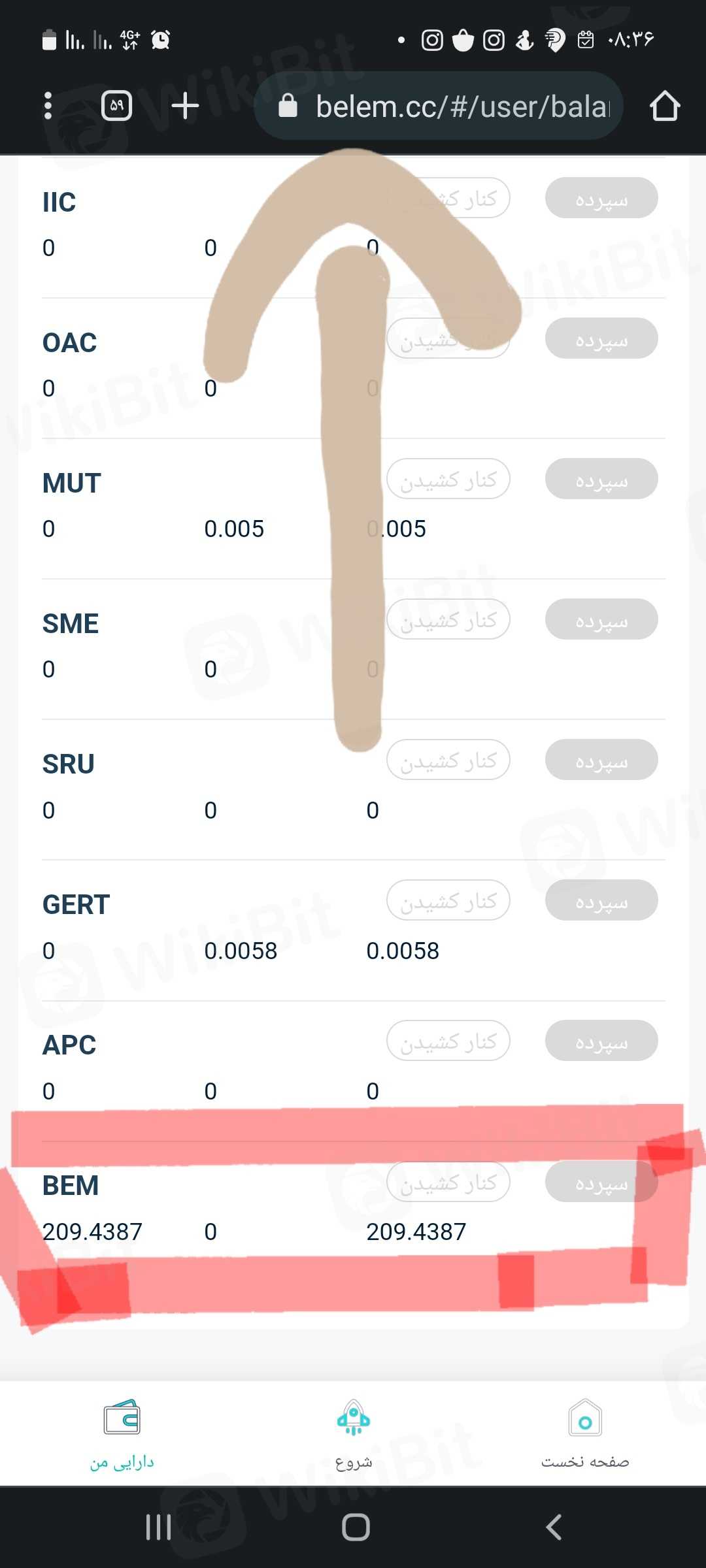Tap کنار کشیدن withdraw for APC
Image resolution: width=706 pixels, height=1568 pixels.
[448, 1041]
